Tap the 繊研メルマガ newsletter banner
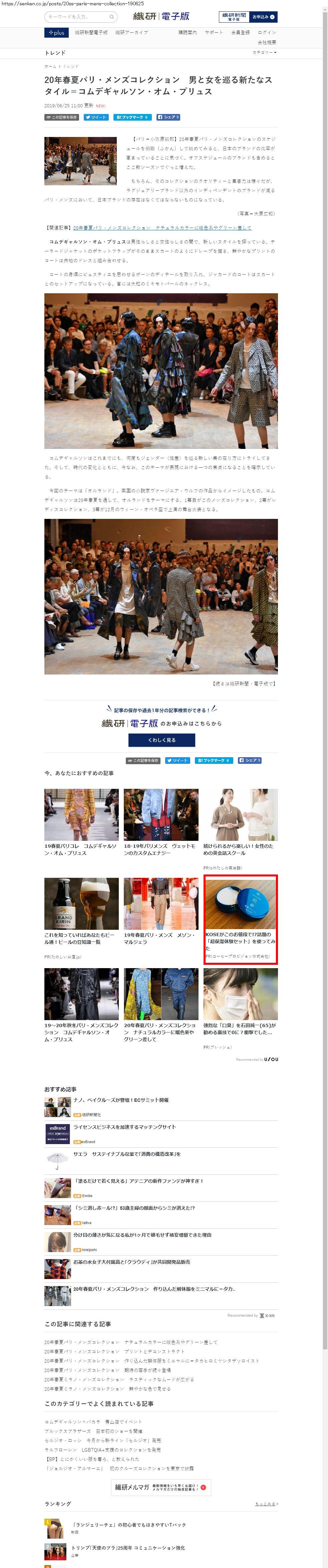The image size is (328, 1568). click(x=161, y=1486)
